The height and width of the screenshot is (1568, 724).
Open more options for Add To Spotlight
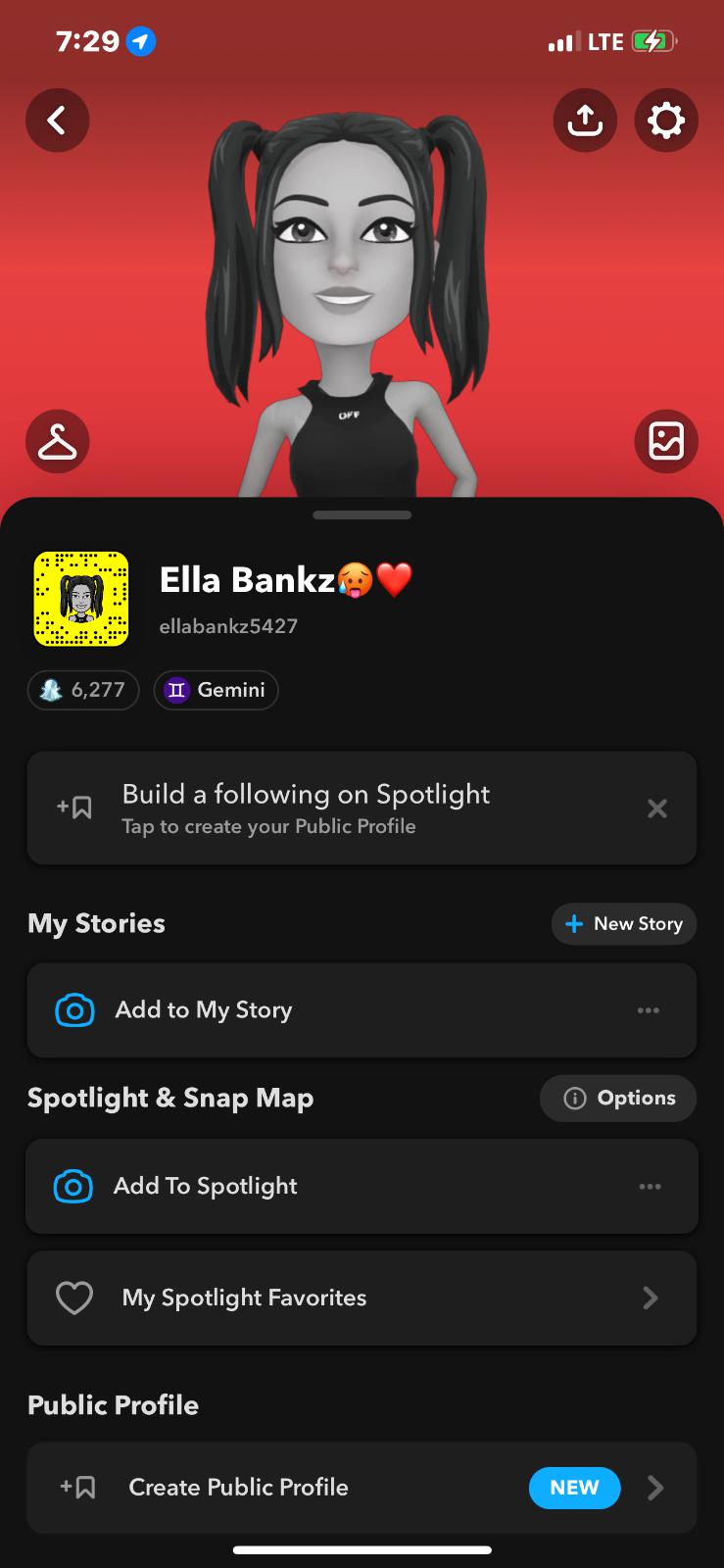[650, 1187]
